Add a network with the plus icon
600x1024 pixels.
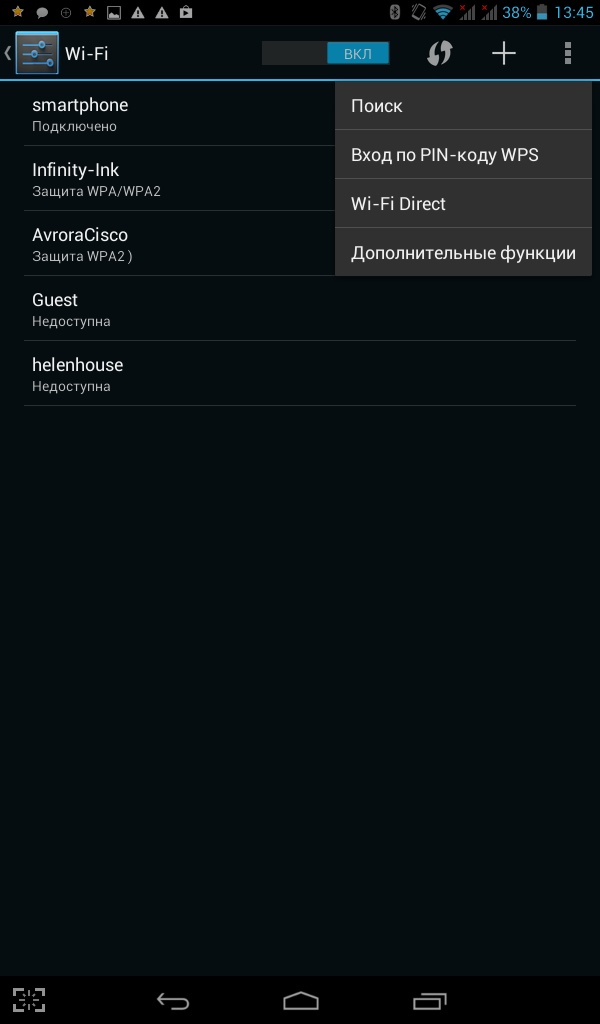[504, 53]
